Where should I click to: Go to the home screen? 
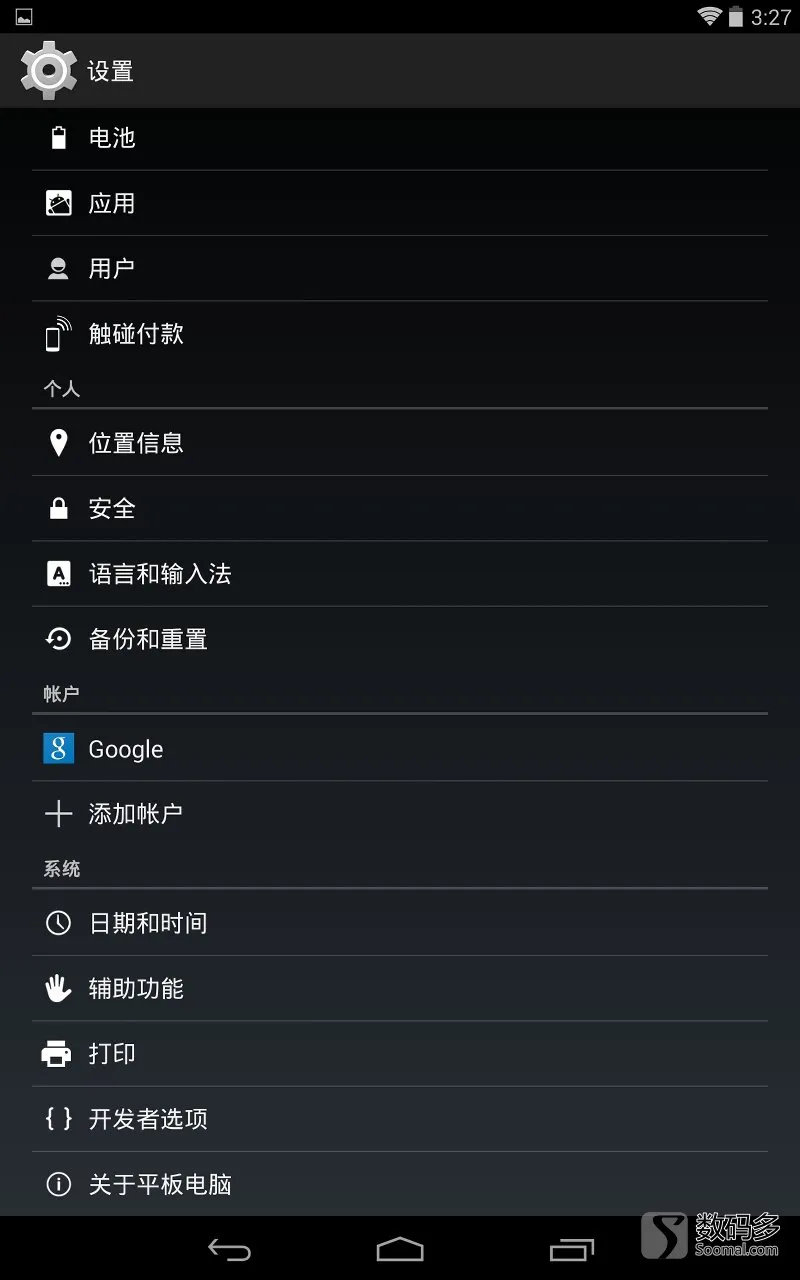pyautogui.click(x=400, y=1249)
